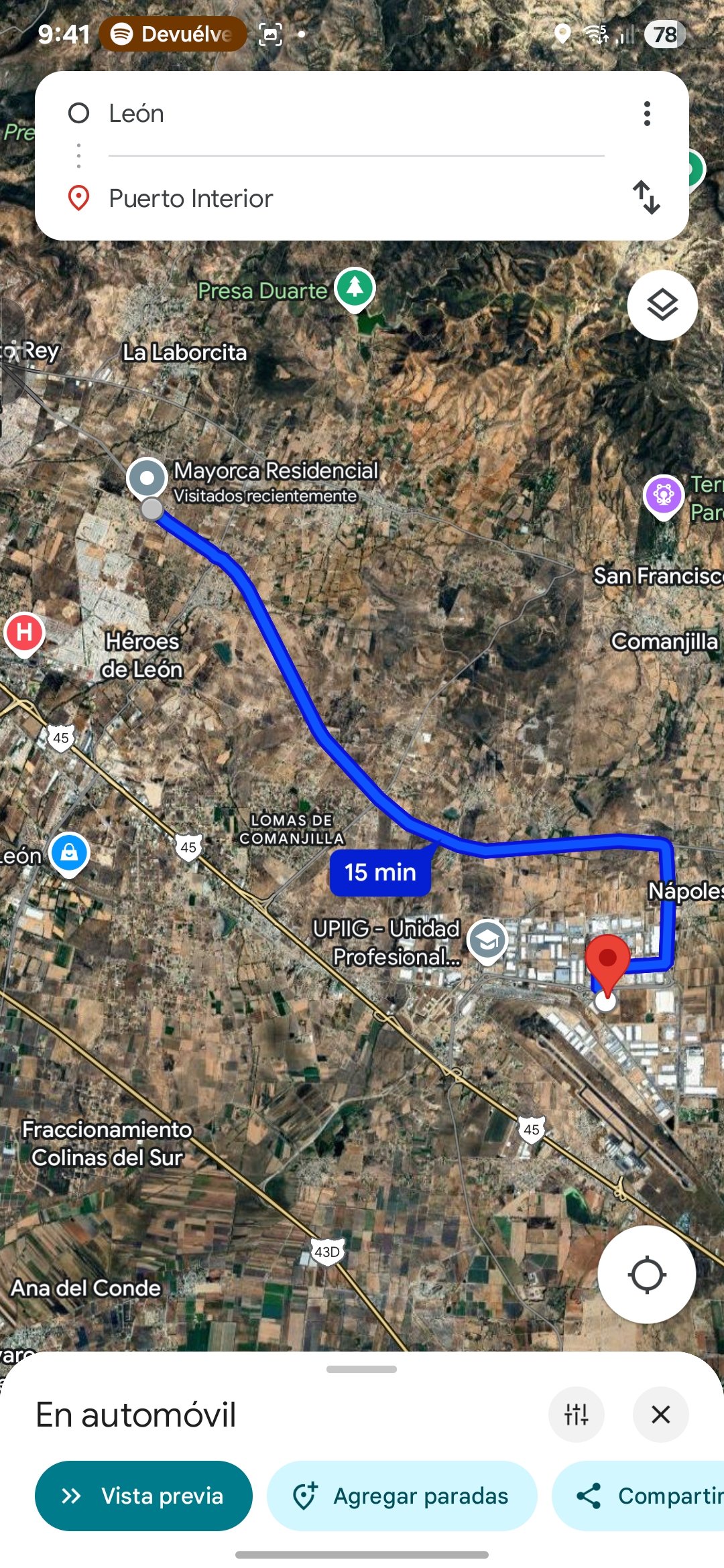Center map on my location
724x1568 pixels.
[x=646, y=1274]
